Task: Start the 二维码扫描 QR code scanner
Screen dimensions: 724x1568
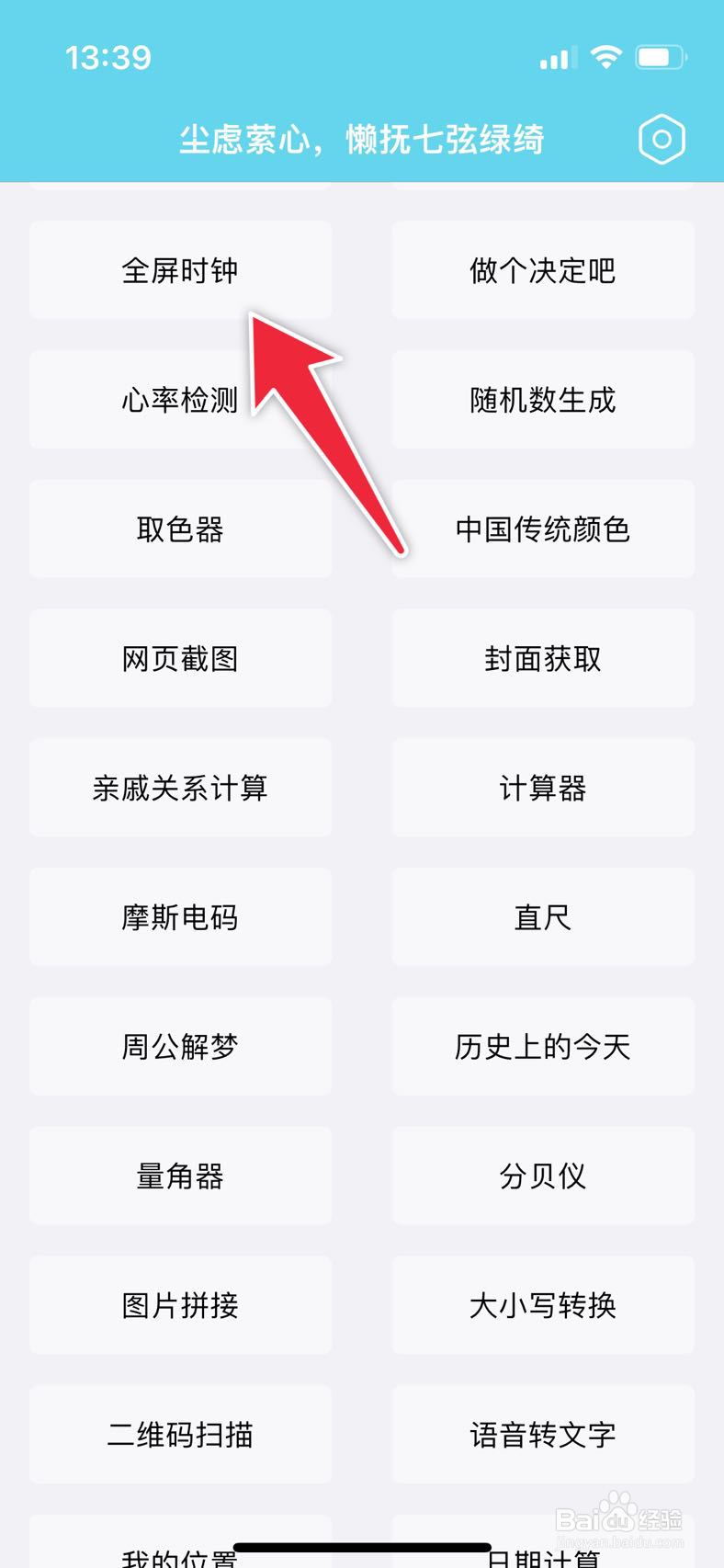Action: (181, 1436)
